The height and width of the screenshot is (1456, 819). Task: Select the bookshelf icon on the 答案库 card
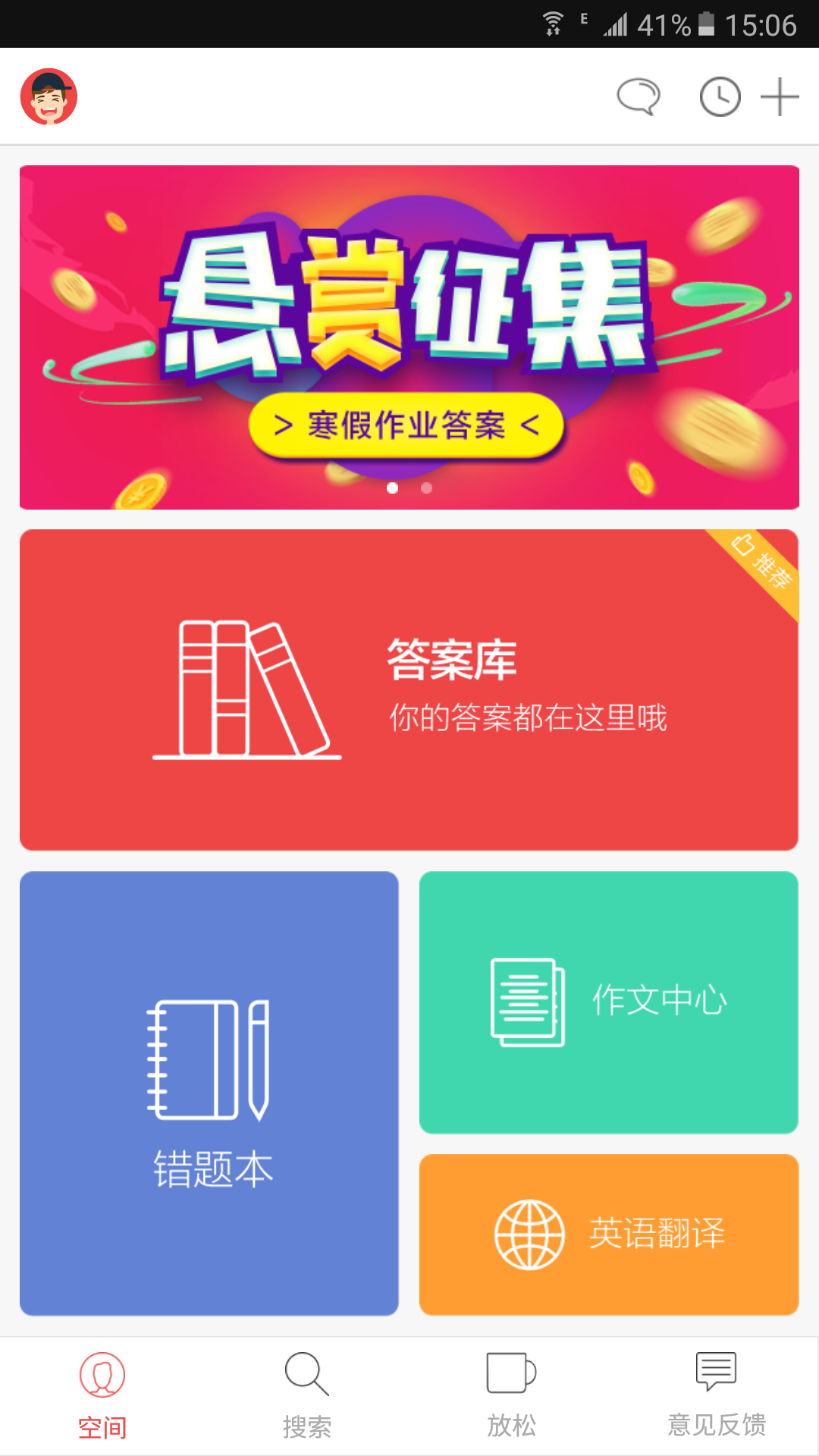click(246, 692)
